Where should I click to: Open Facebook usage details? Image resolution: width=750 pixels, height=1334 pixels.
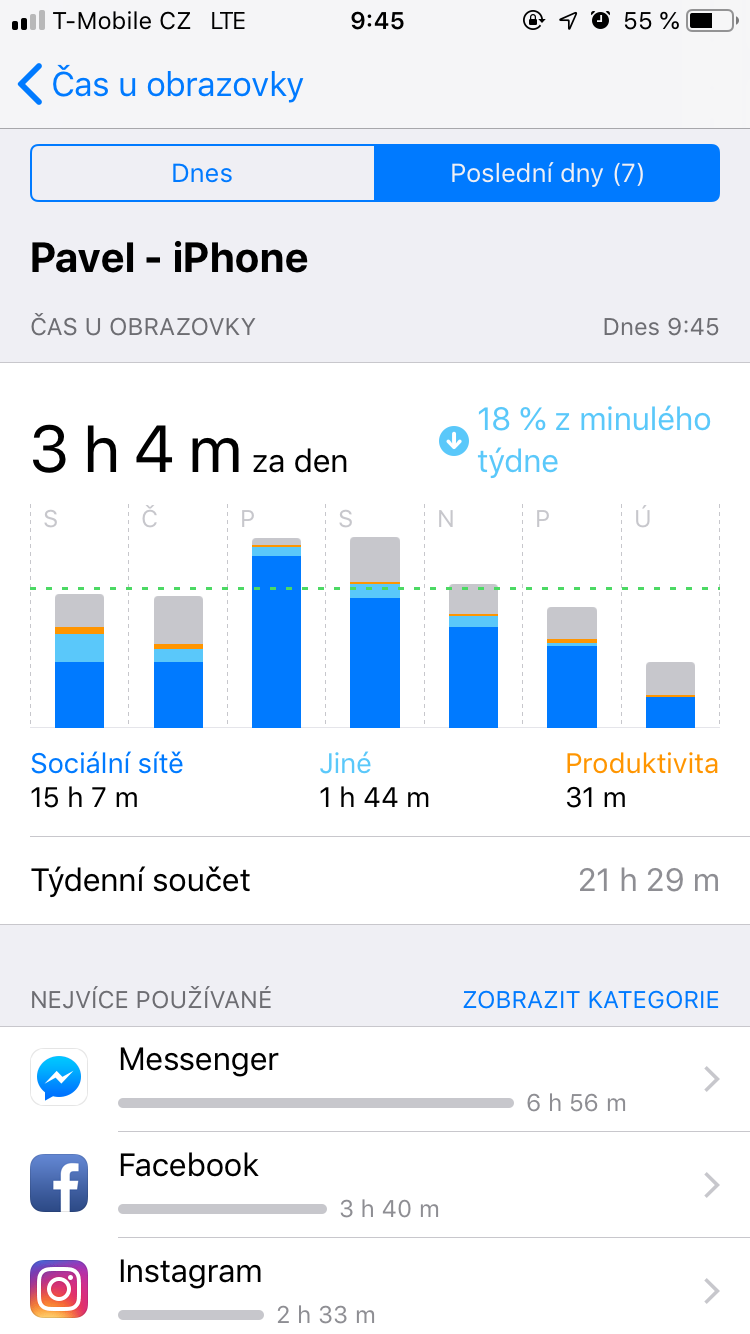[x=375, y=1185]
